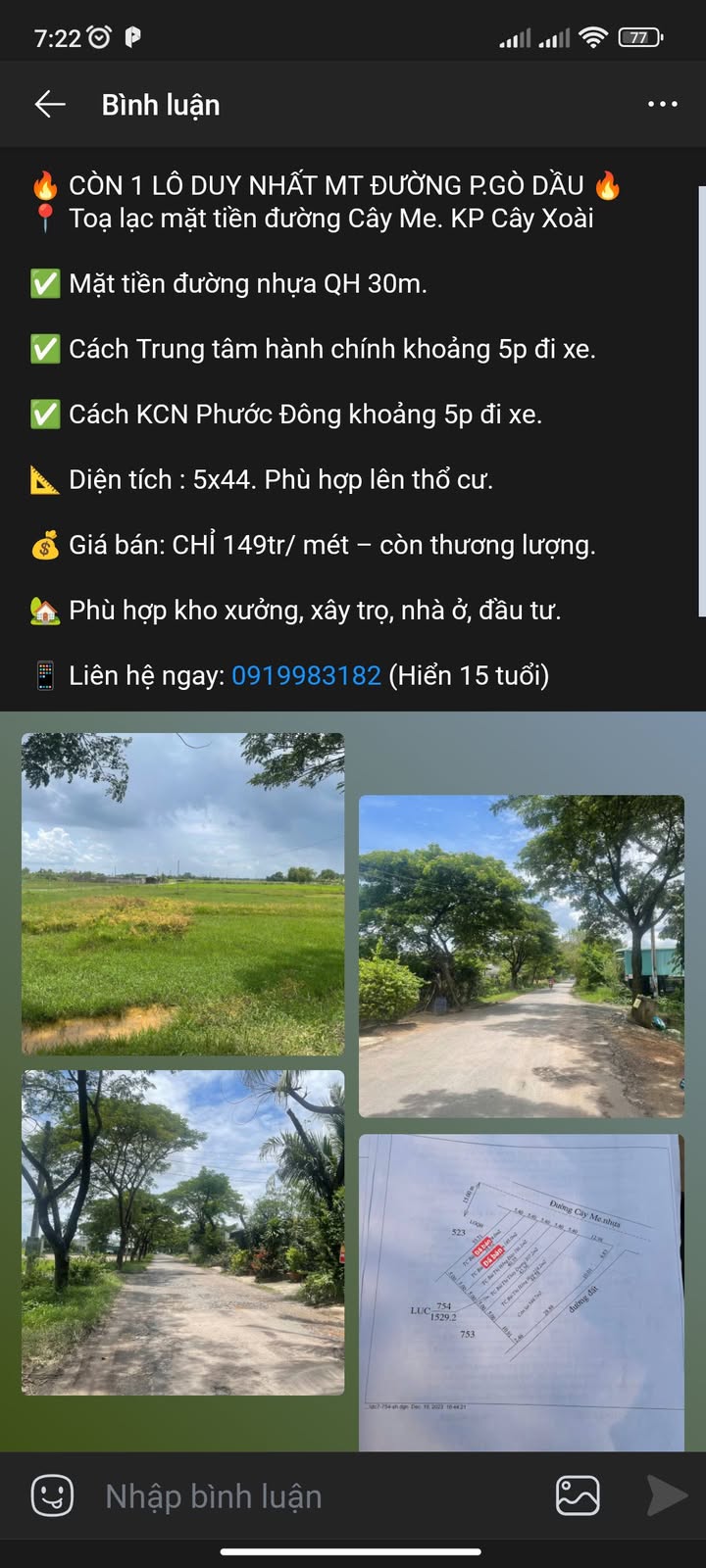The image size is (706, 1568).
Task: Attach an image to the comment
Action: [578, 1495]
